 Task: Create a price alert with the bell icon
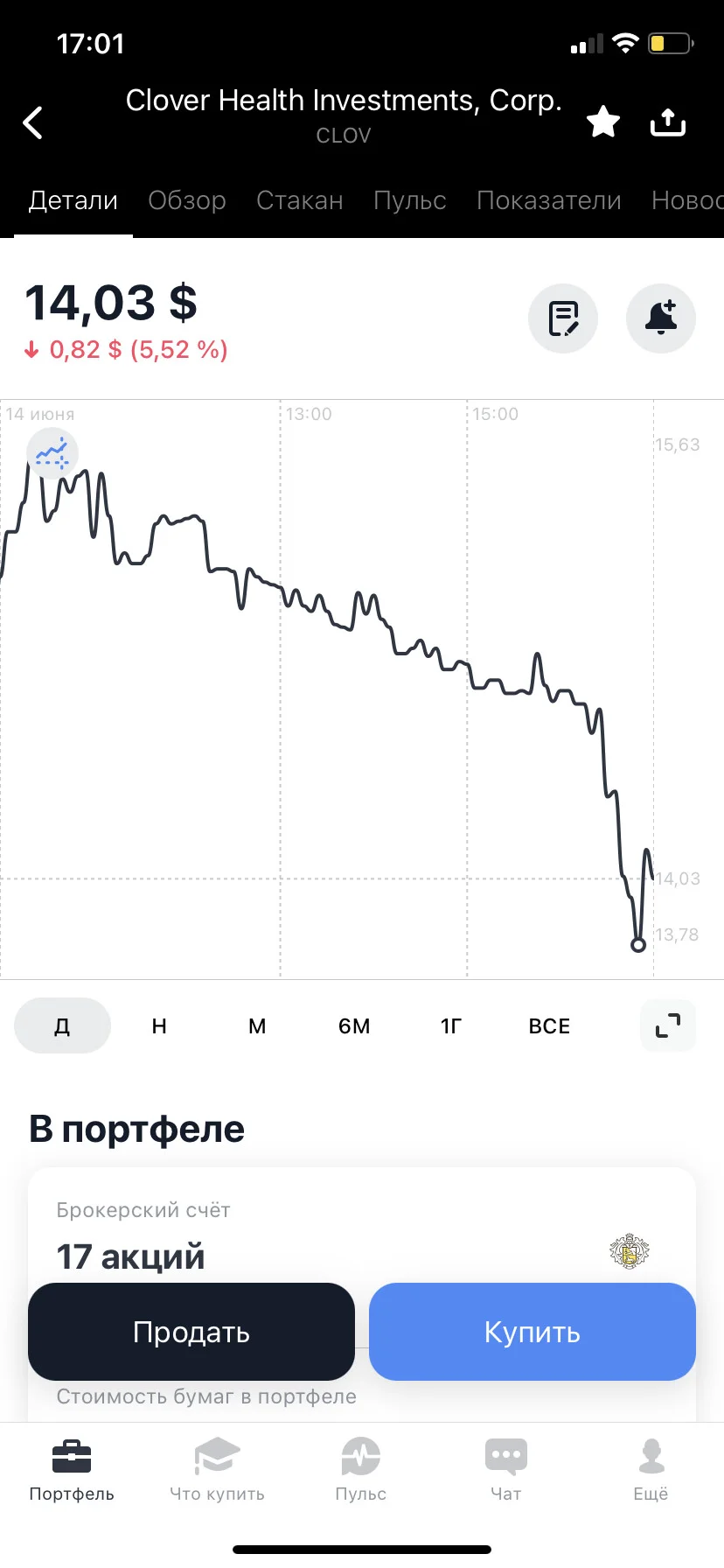(661, 318)
